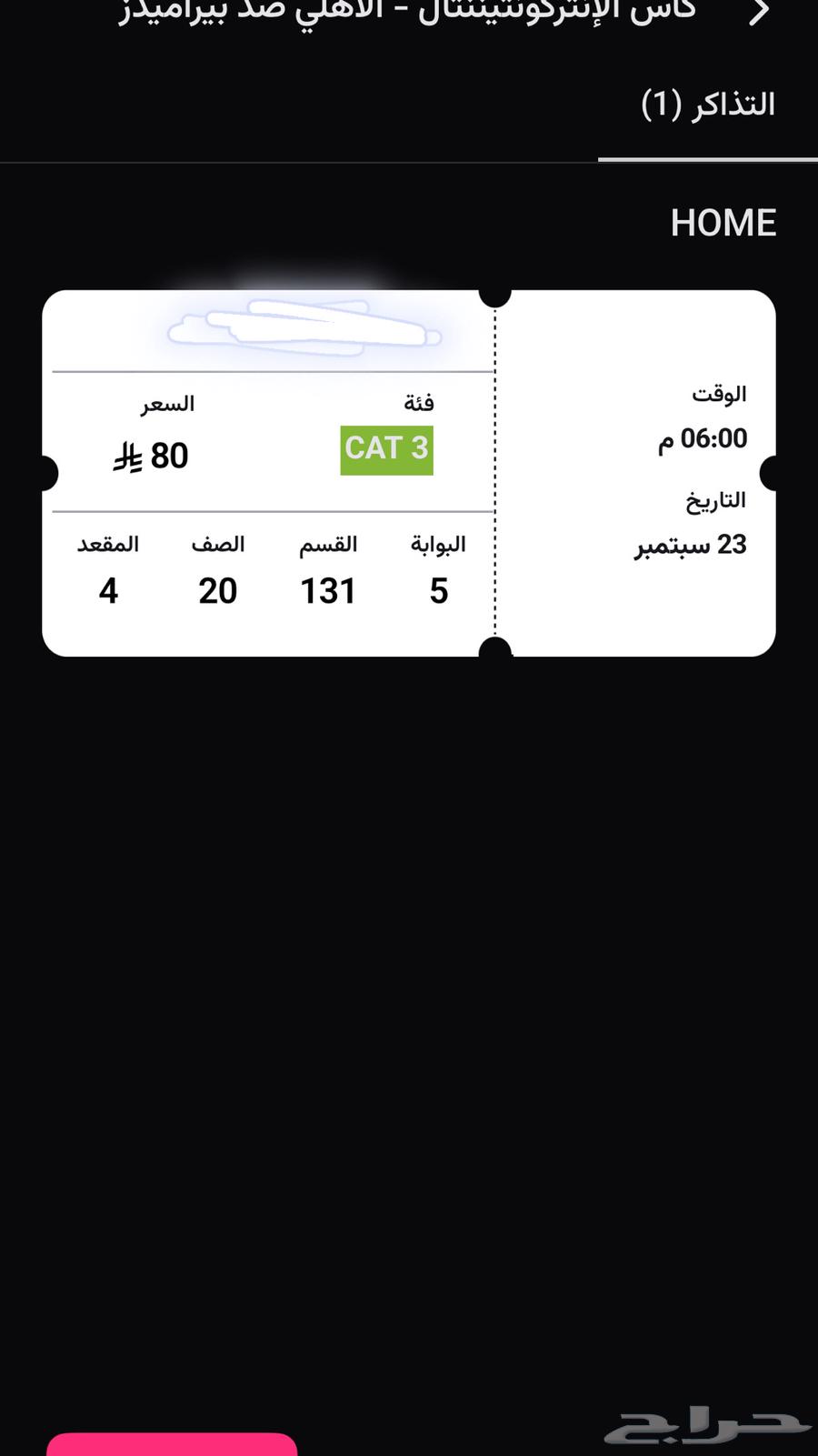Tap the row value 20 (الصف)
The width and height of the screenshot is (818, 1456).
(217, 590)
